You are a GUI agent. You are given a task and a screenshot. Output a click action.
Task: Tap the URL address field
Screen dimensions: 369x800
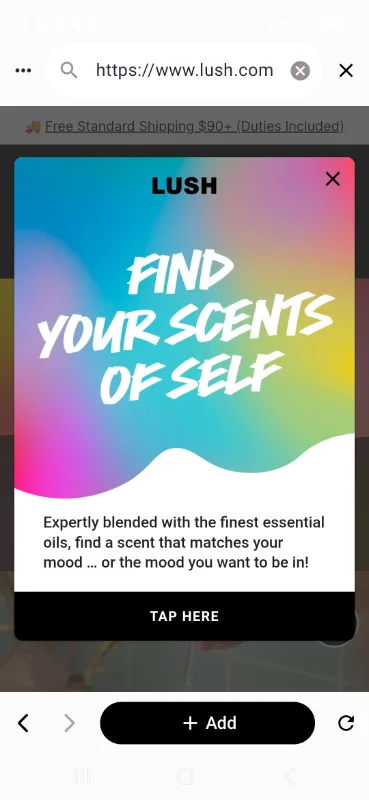[184, 70]
